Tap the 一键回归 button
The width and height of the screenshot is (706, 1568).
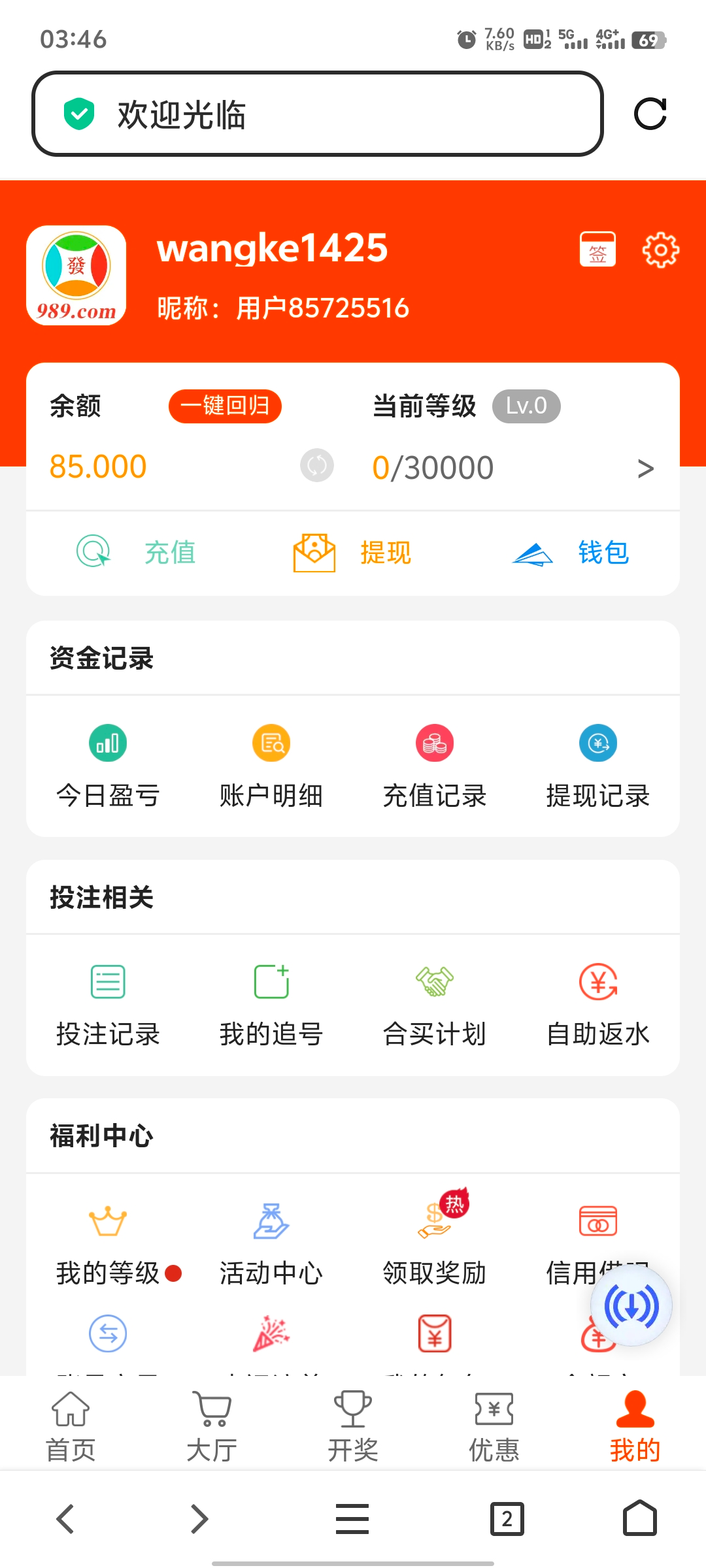225,406
